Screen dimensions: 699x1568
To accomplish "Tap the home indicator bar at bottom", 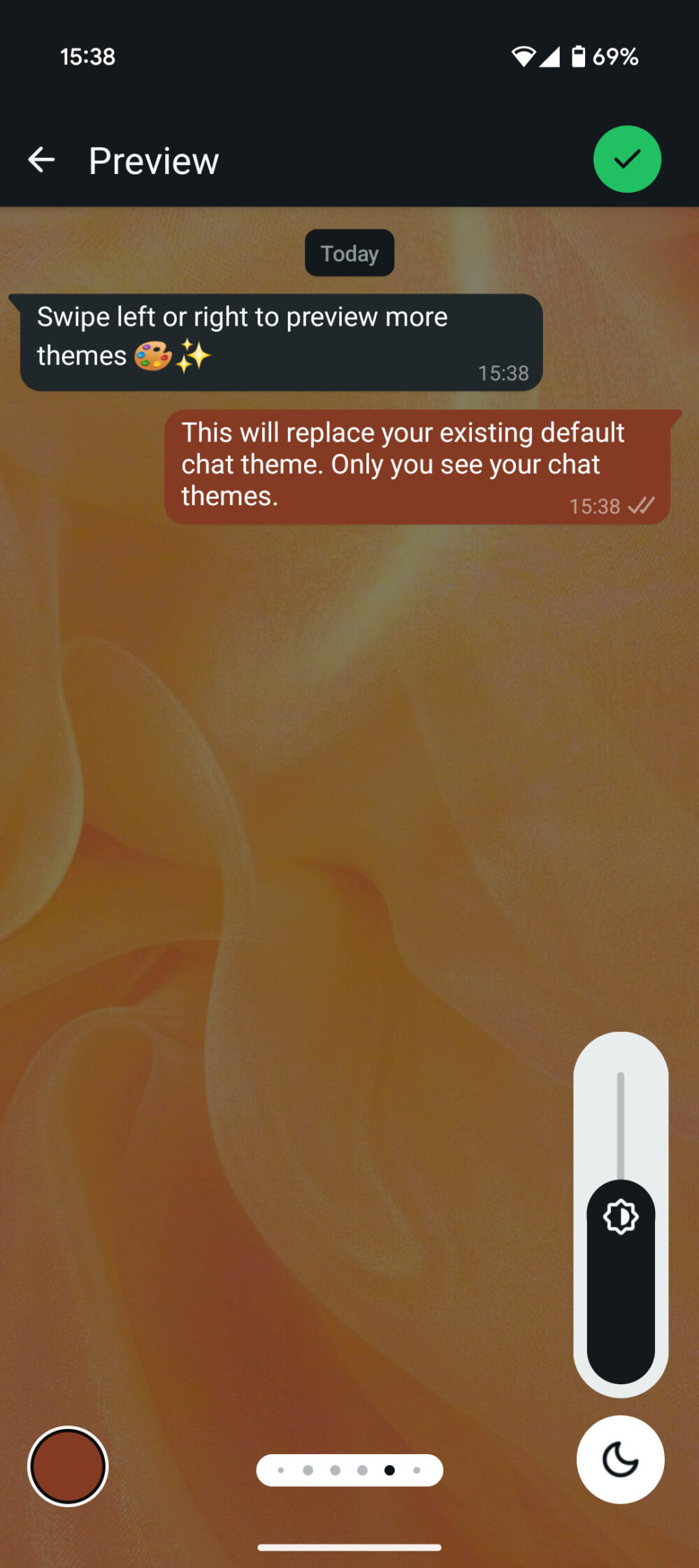I will (x=349, y=1546).
